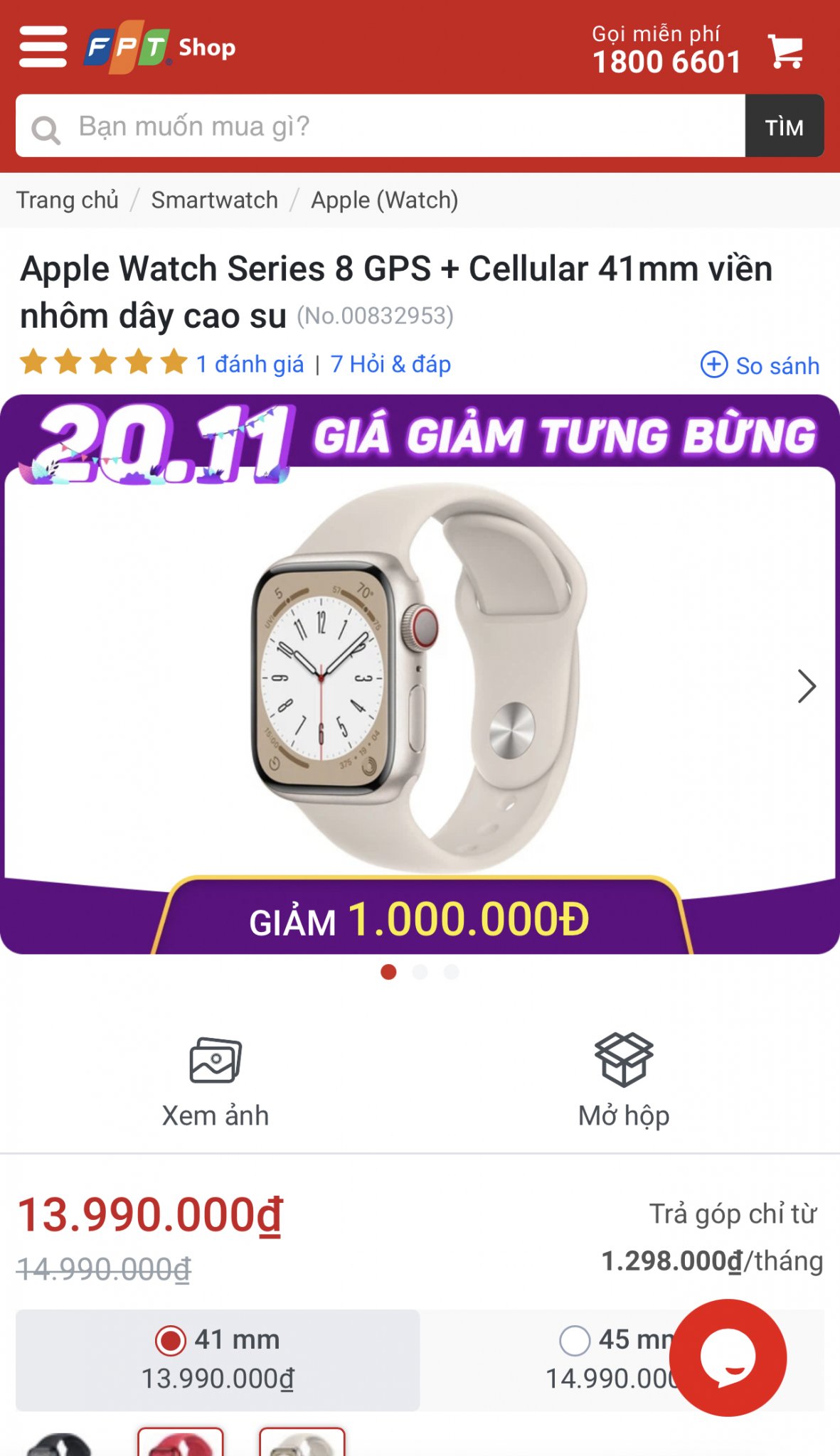Open 7 Hỏi & đáp section
The image size is (840, 1456).
point(390,364)
